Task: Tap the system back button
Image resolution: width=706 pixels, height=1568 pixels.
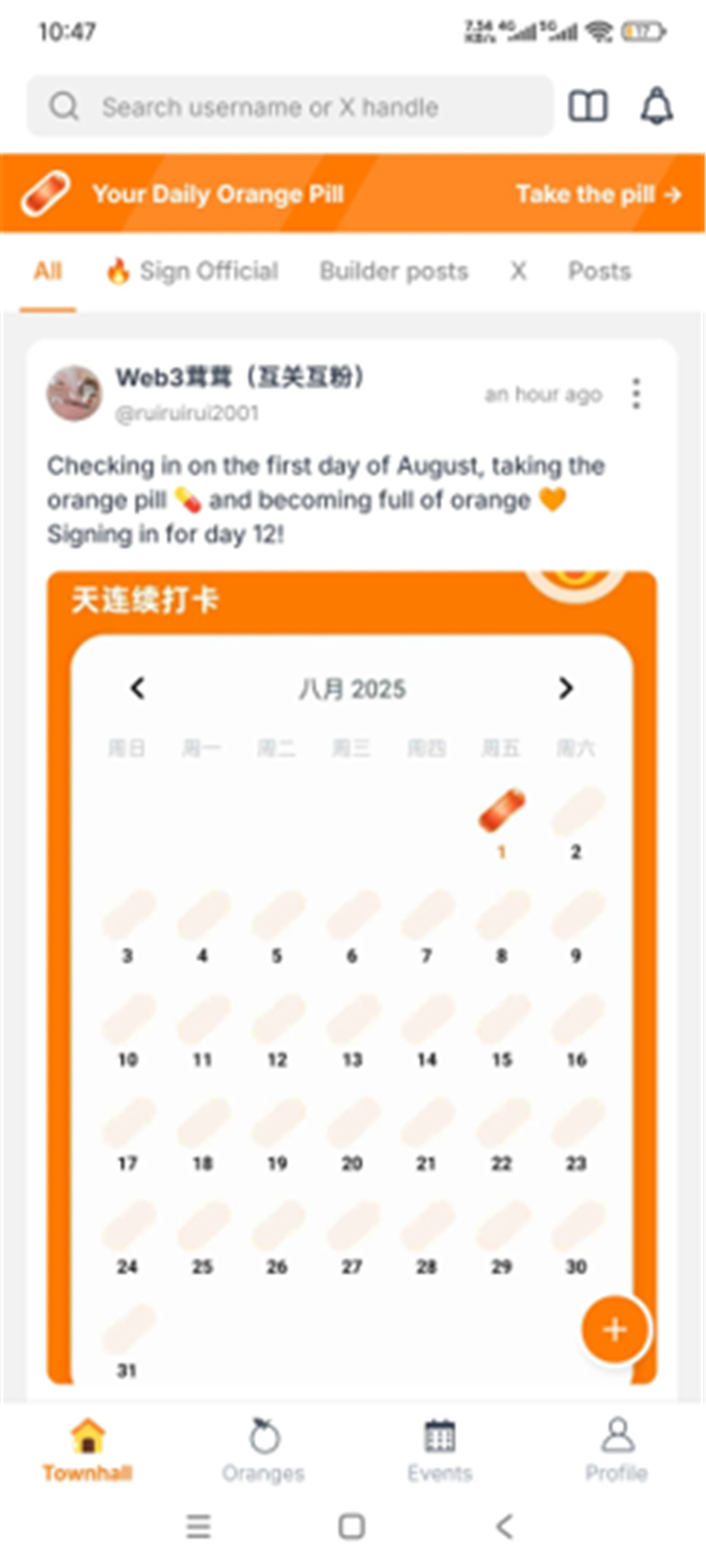Action: point(505,1526)
